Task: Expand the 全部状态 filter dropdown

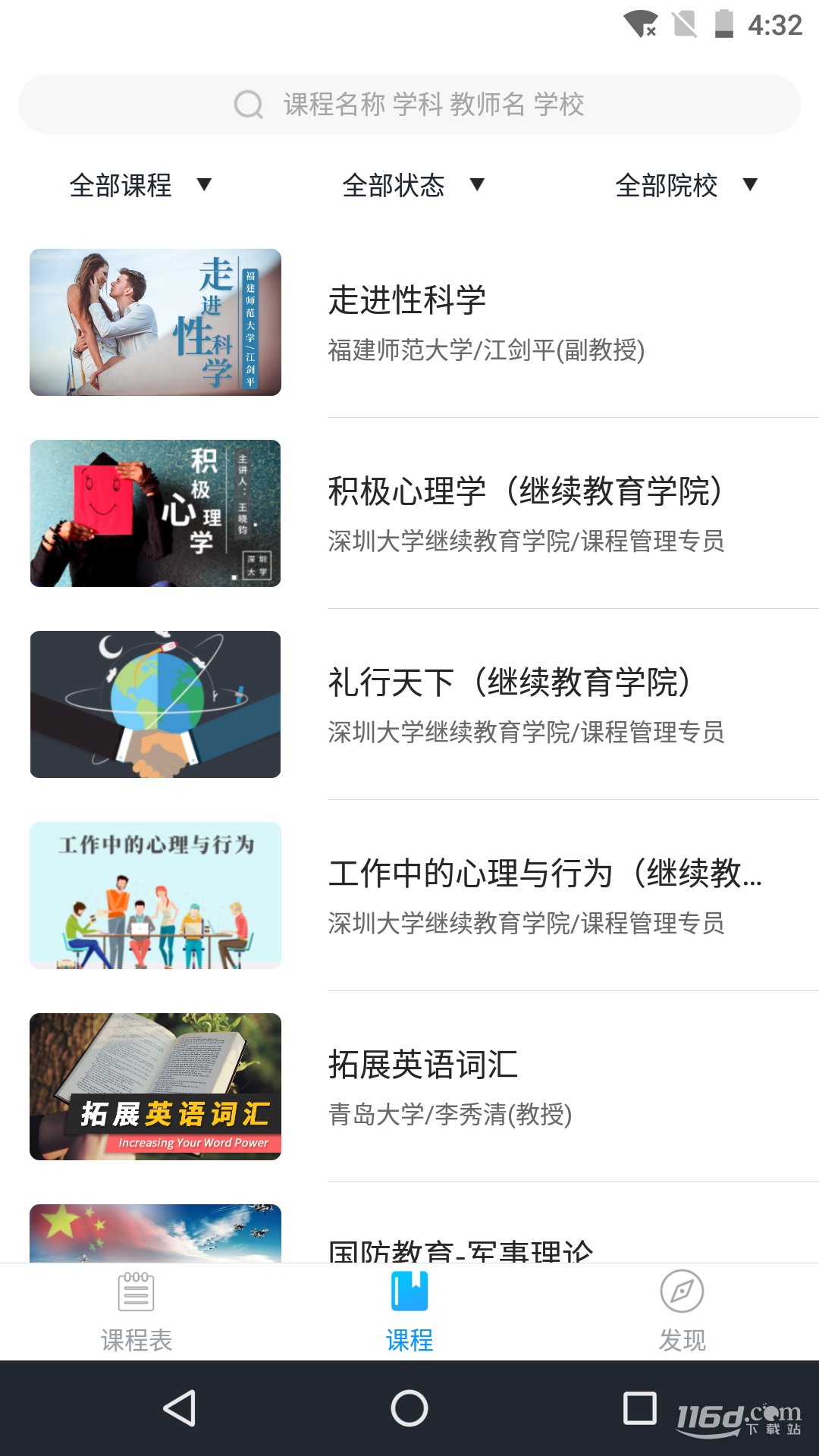Action: [x=413, y=186]
